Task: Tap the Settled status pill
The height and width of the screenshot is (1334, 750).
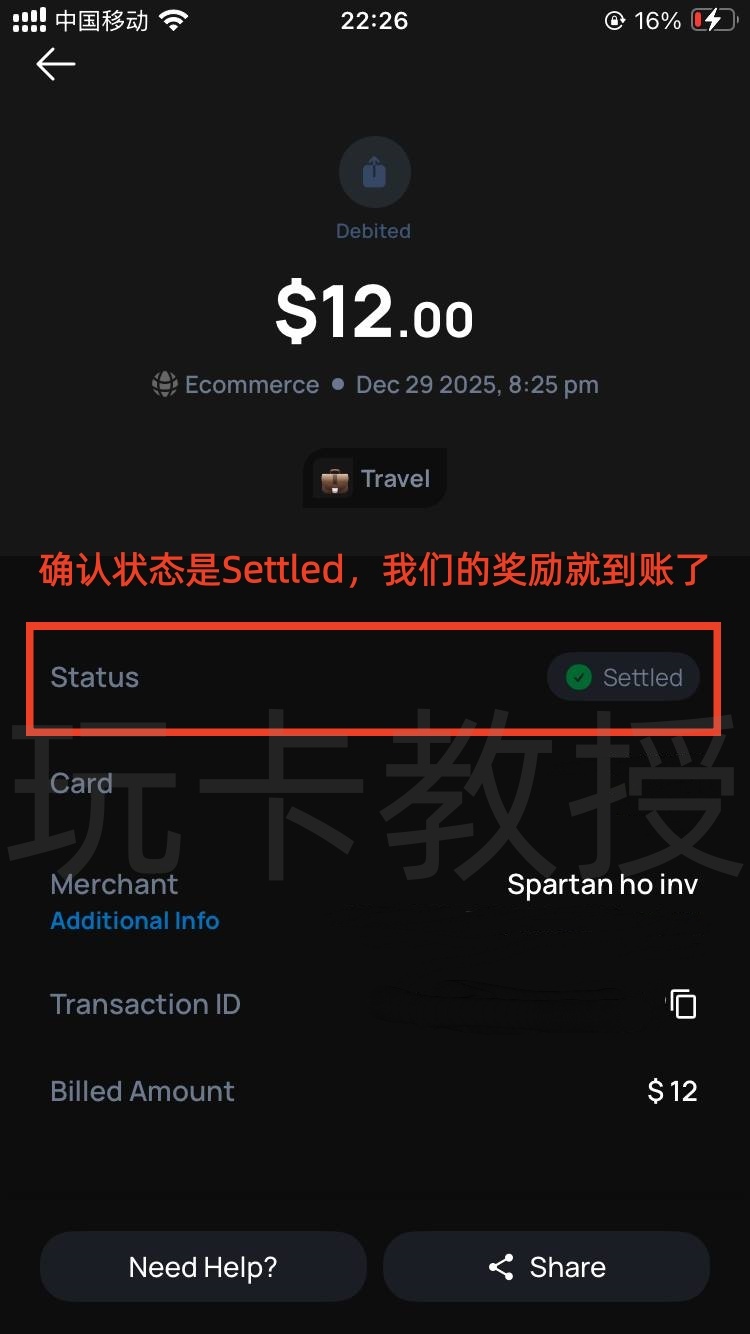Action: [x=623, y=677]
